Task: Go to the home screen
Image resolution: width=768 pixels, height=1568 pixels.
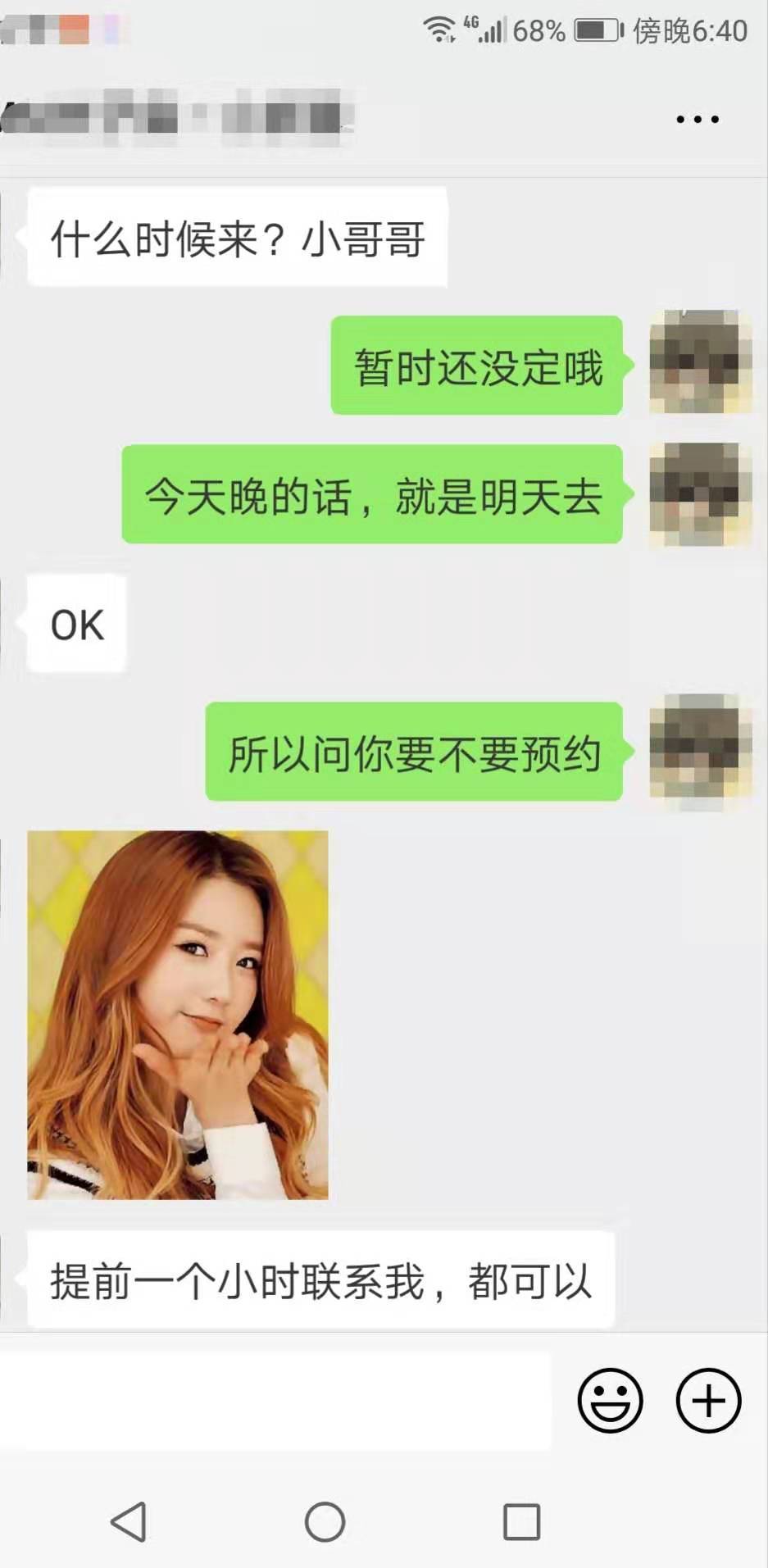Action: click(x=325, y=1522)
